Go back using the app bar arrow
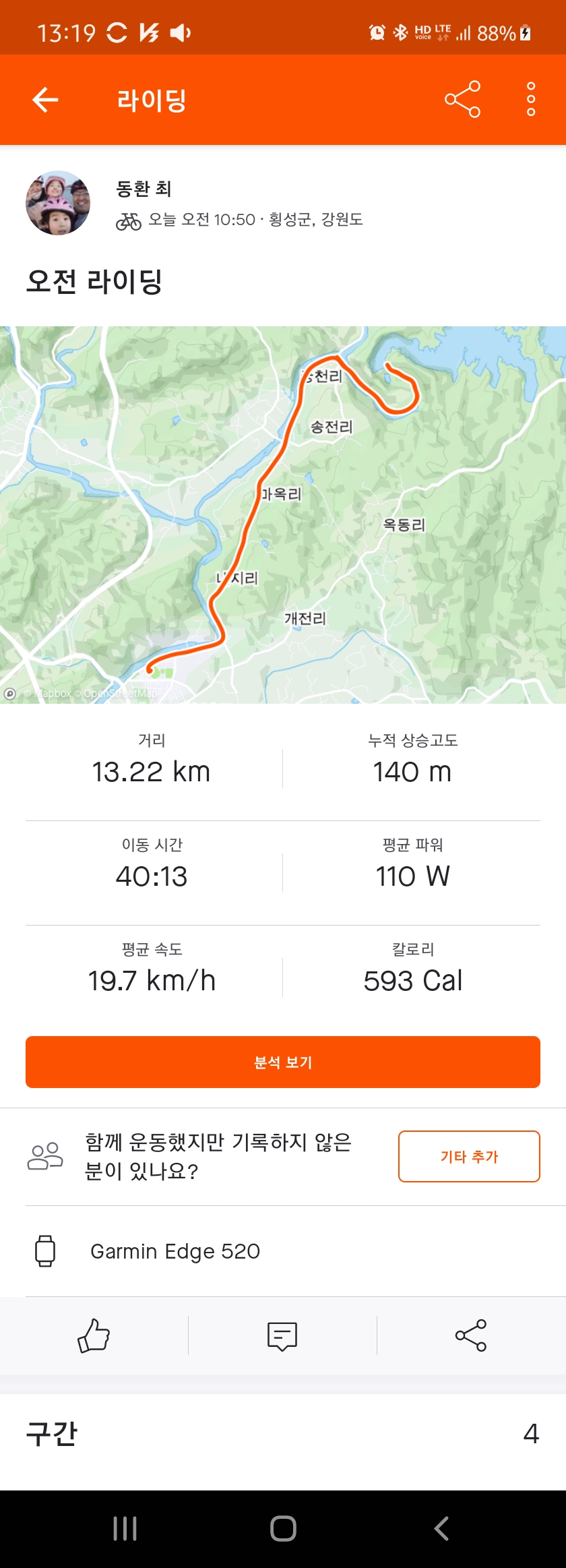The width and height of the screenshot is (566, 1568). [x=45, y=100]
